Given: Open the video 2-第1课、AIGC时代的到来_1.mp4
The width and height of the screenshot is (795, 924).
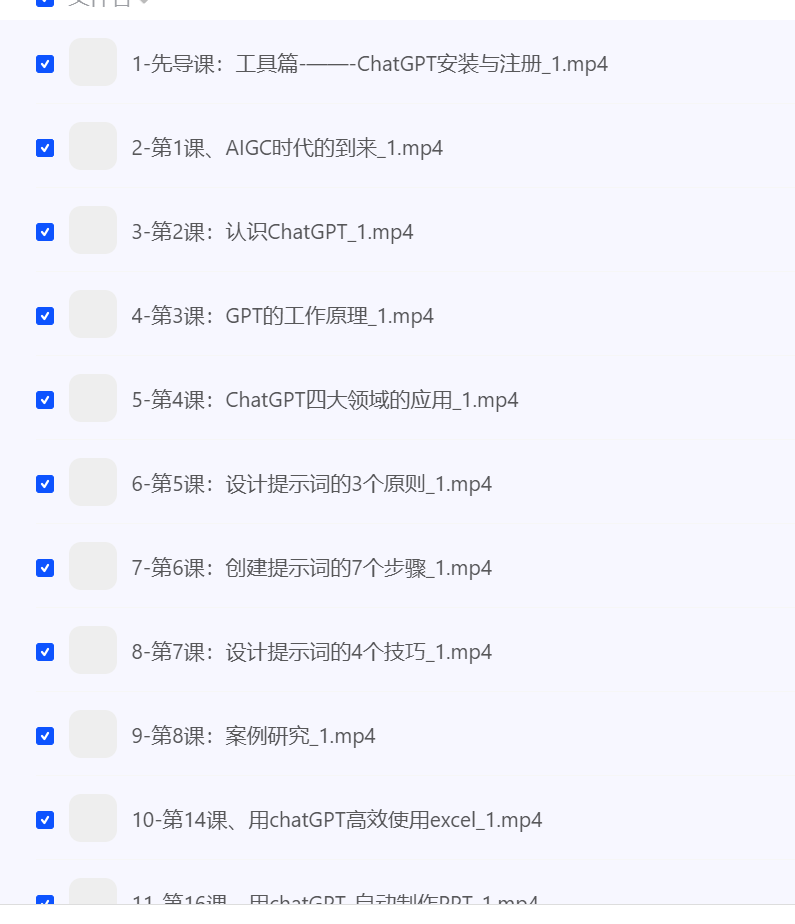Looking at the screenshot, I should tap(287, 148).
